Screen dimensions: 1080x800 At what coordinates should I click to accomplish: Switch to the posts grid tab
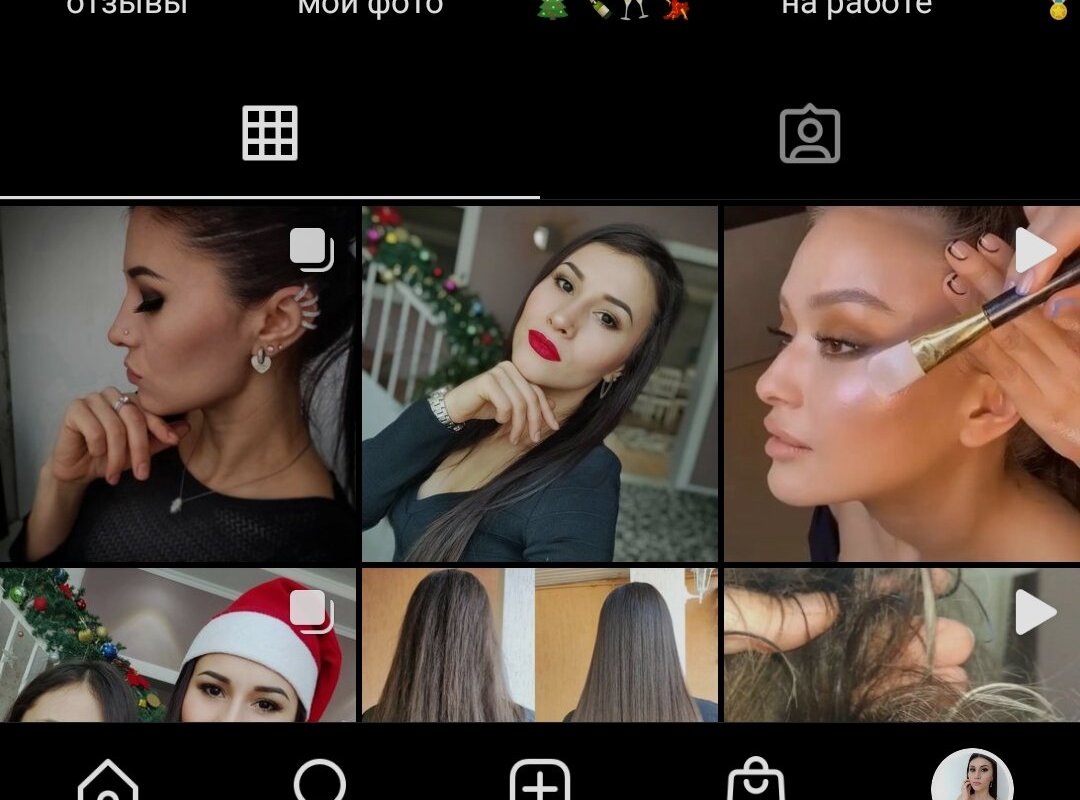point(270,133)
